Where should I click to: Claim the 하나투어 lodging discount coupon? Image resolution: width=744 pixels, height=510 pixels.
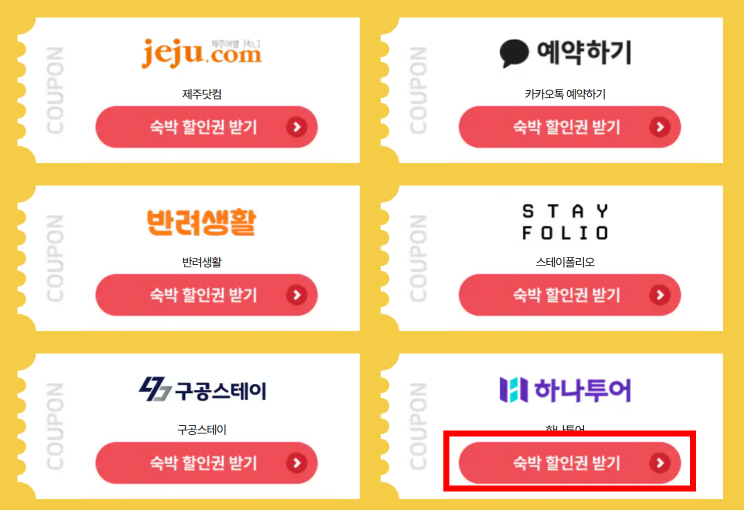(x=569, y=463)
